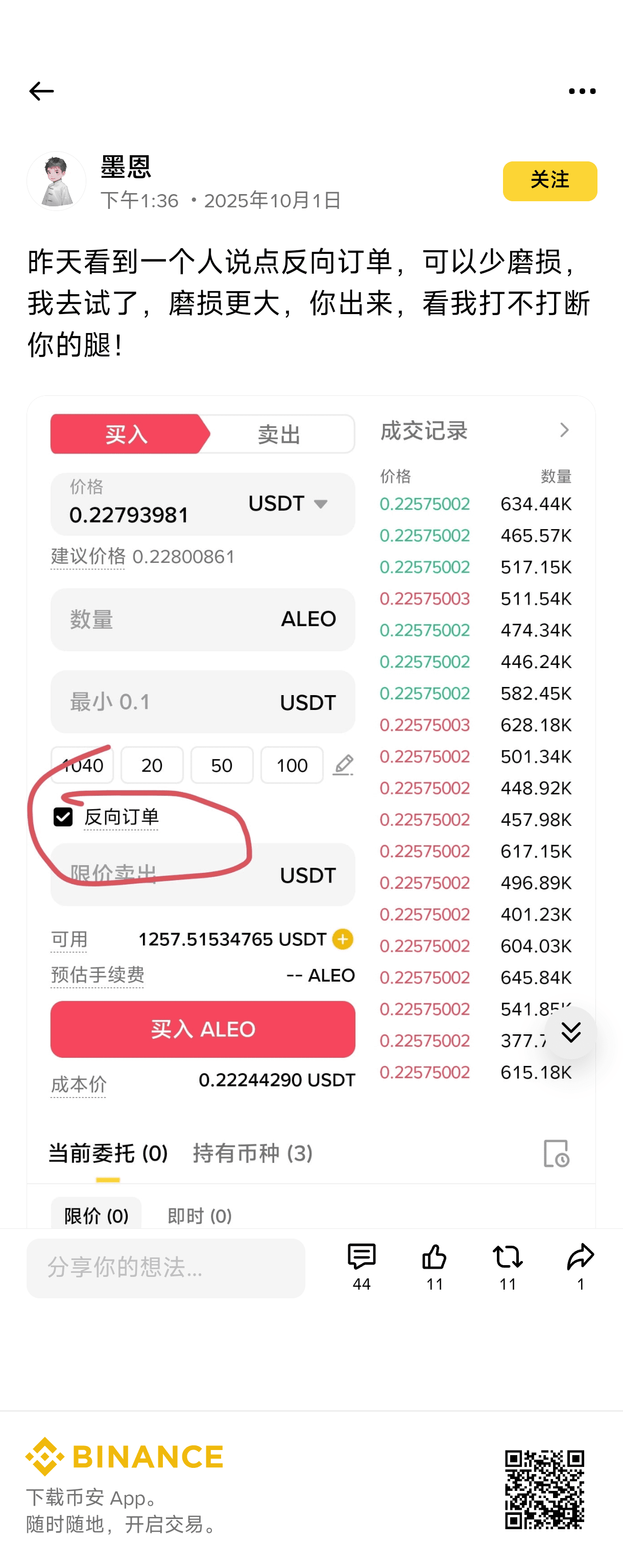
Task: Tap the floating double-chevron down button
Action: (x=571, y=1032)
